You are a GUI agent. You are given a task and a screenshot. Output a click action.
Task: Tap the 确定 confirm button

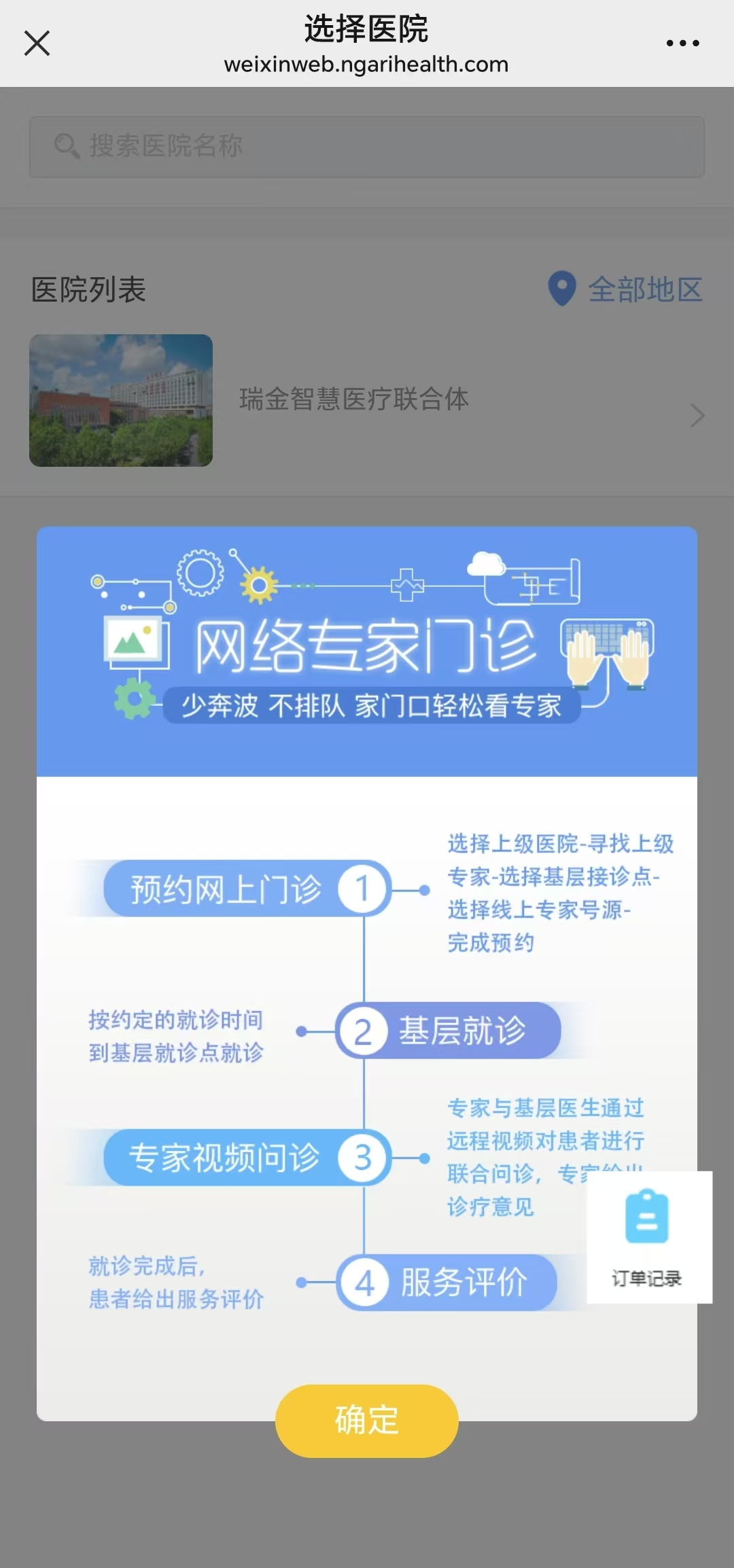[x=366, y=1421]
